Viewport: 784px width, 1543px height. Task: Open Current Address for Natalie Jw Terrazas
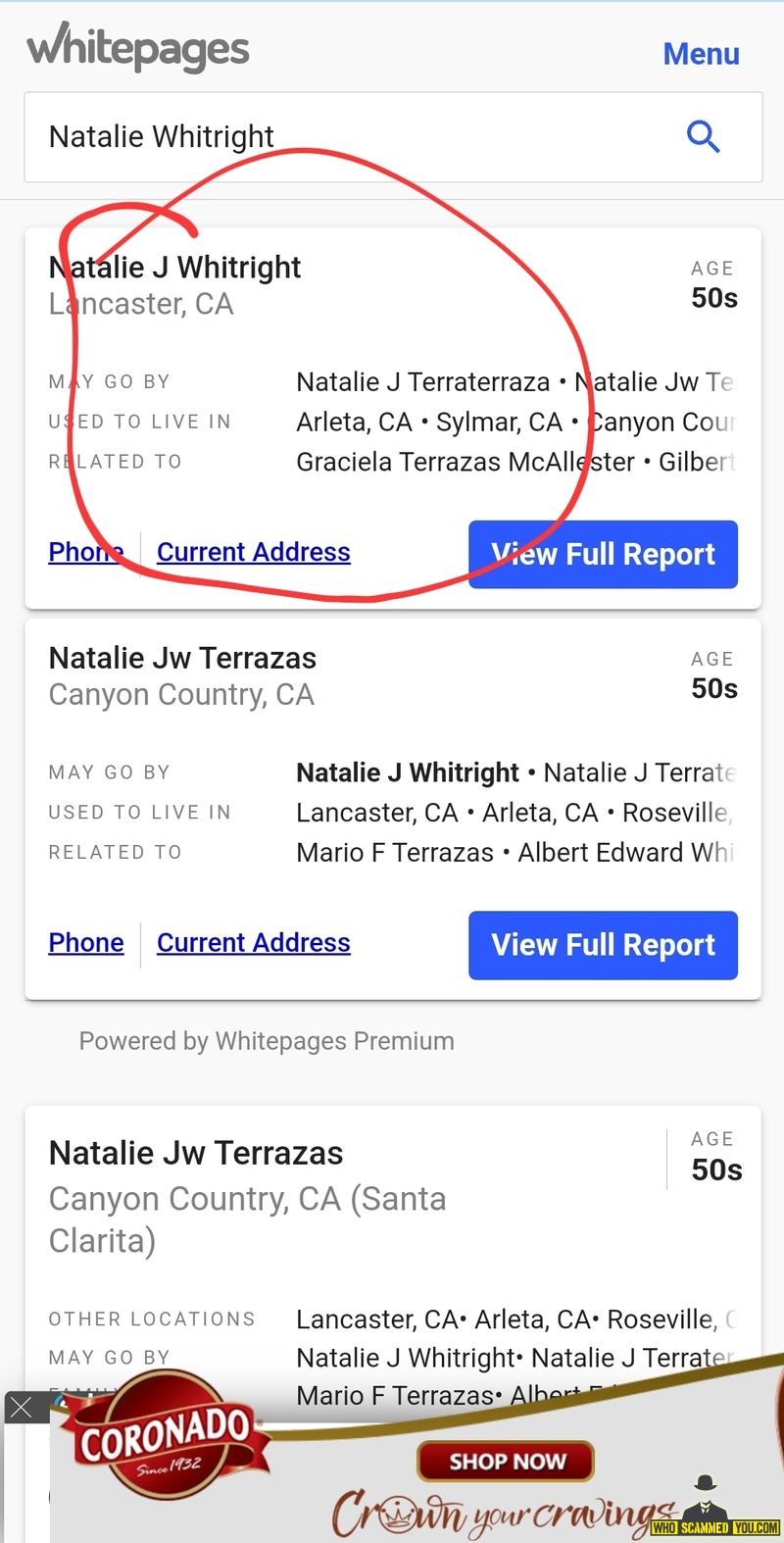[254, 943]
